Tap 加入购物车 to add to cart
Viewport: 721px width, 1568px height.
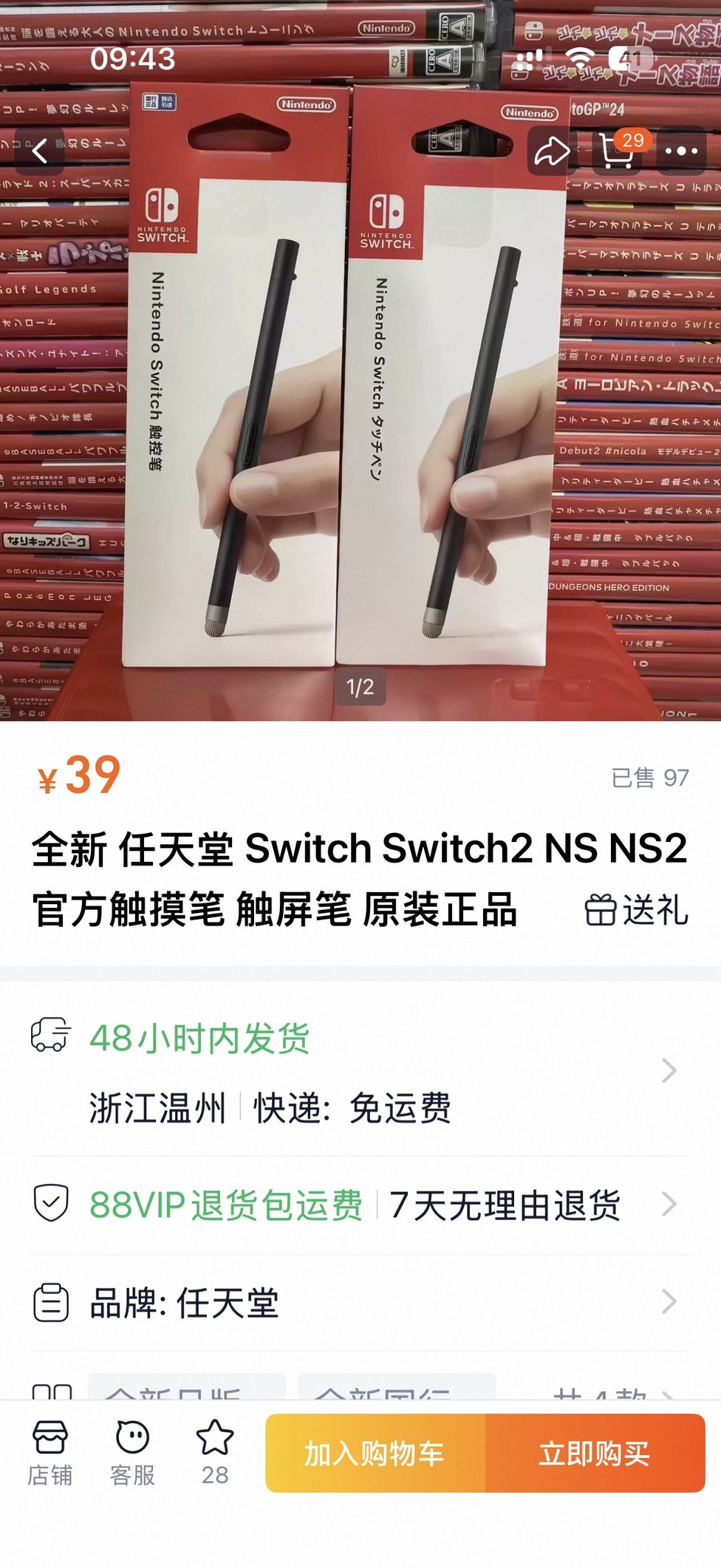(x=375, y=1453)
